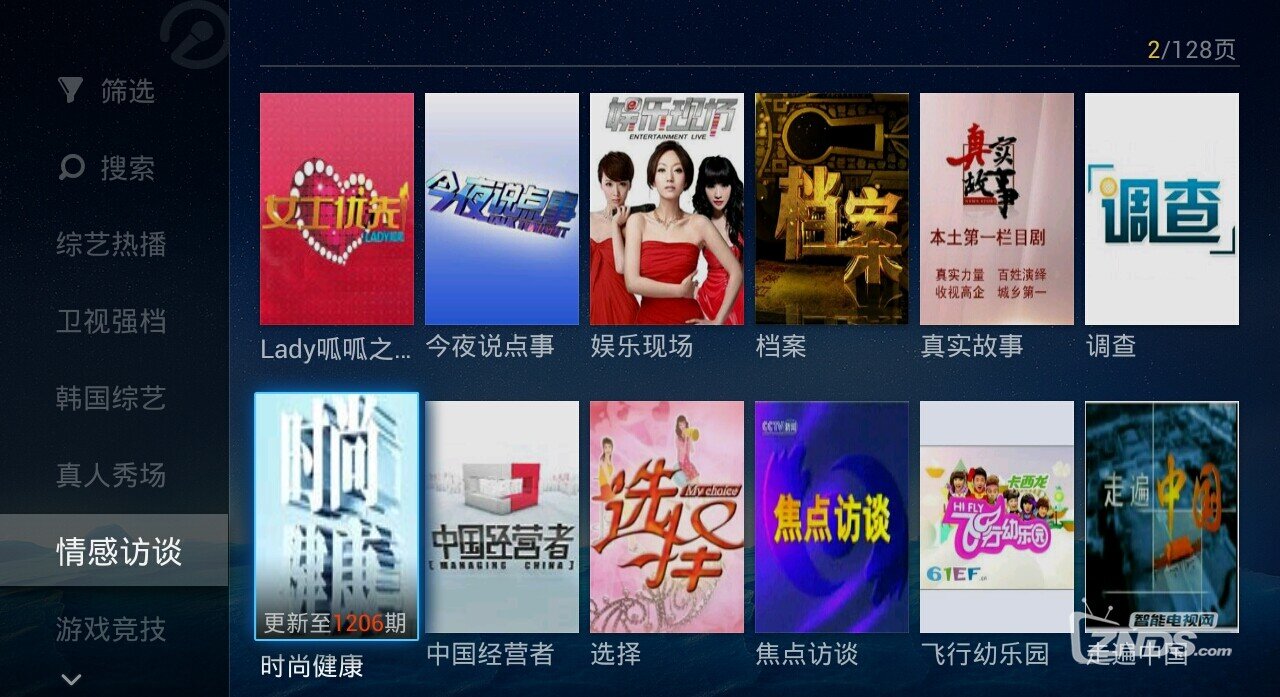Open the 筛选 filter option
The width and height of the screenshot is (1280, 697).
tap(107, 92)
